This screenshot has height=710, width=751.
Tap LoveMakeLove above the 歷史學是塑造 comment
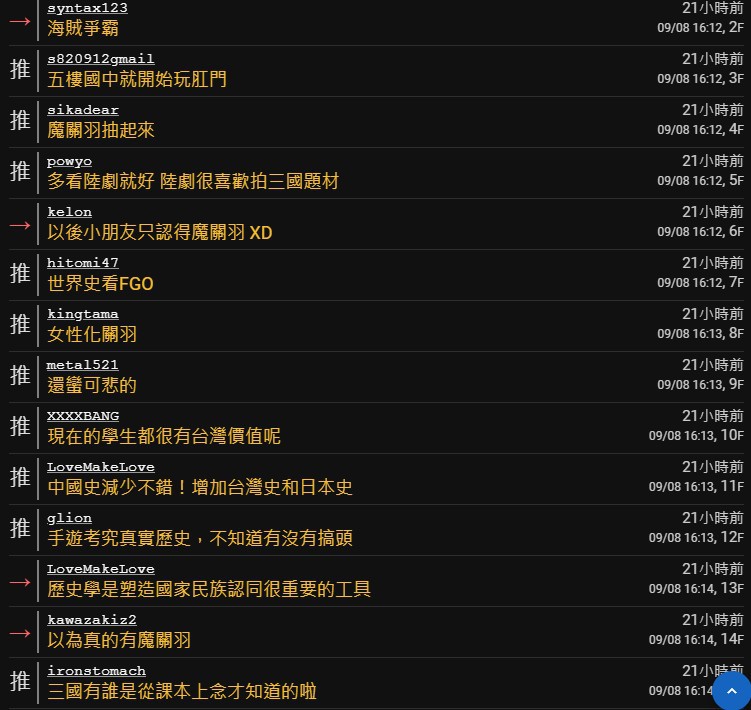[100, 569]
